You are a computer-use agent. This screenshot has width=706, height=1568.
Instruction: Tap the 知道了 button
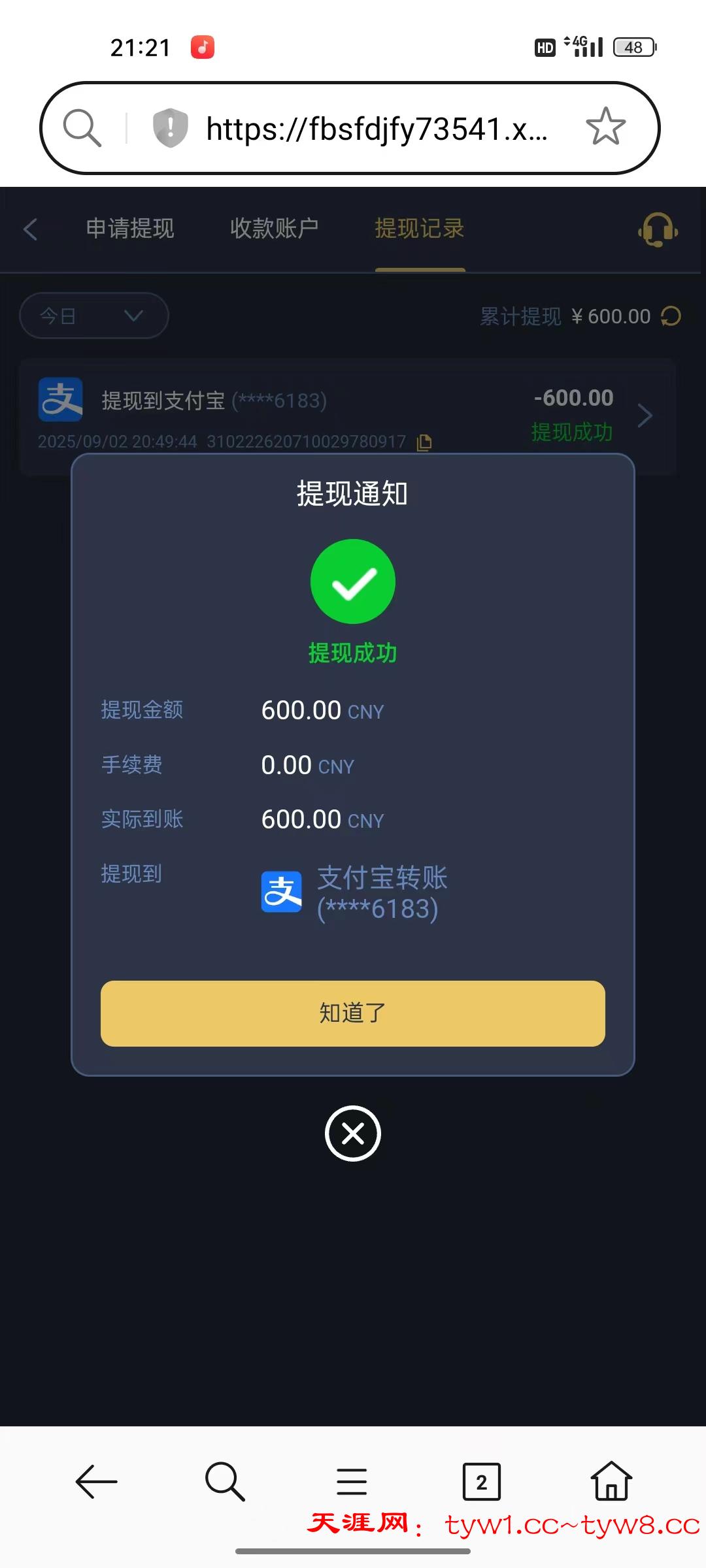[x=352, y=1013]
